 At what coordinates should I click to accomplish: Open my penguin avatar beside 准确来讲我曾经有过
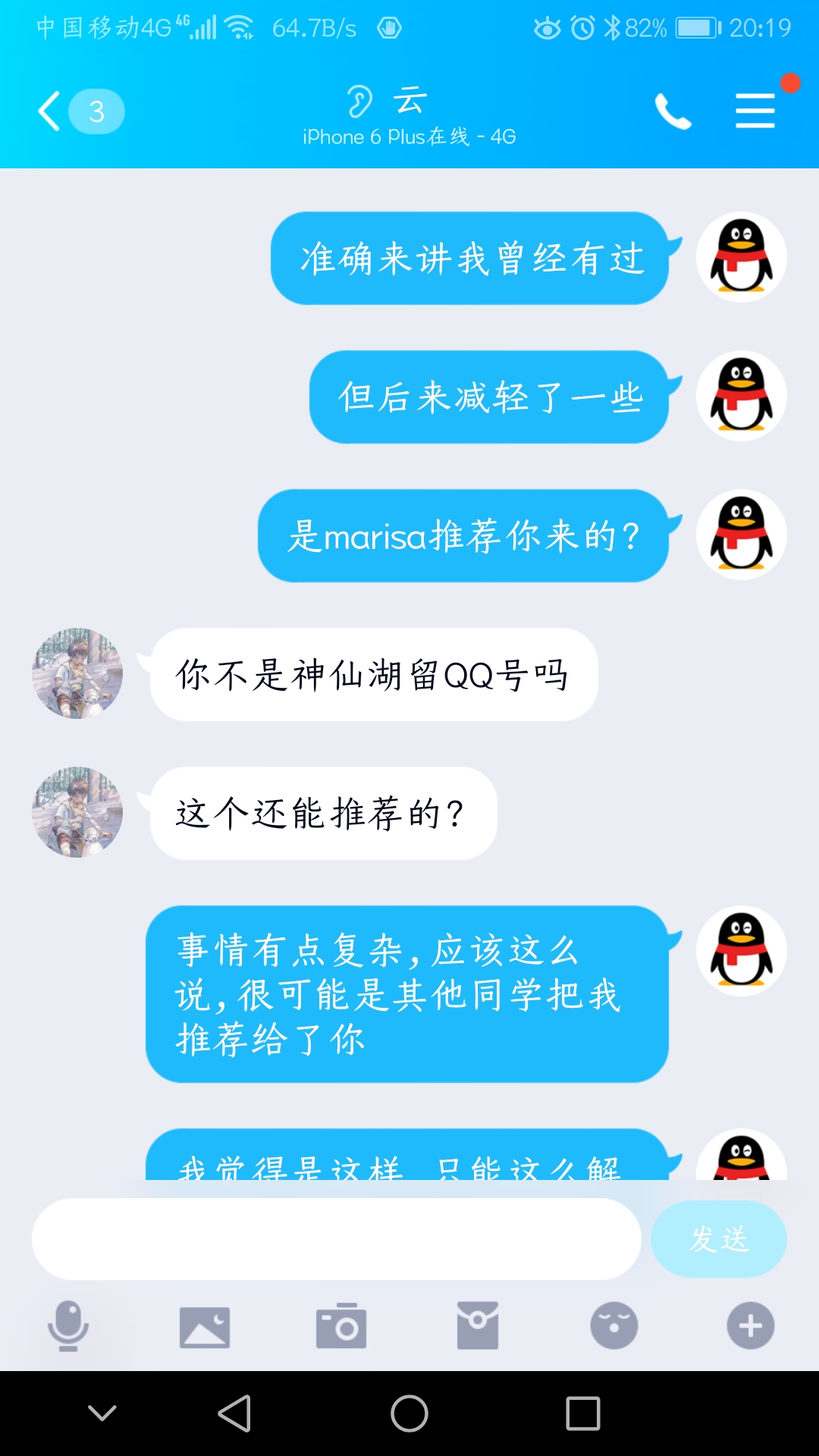tap(742, 257)
